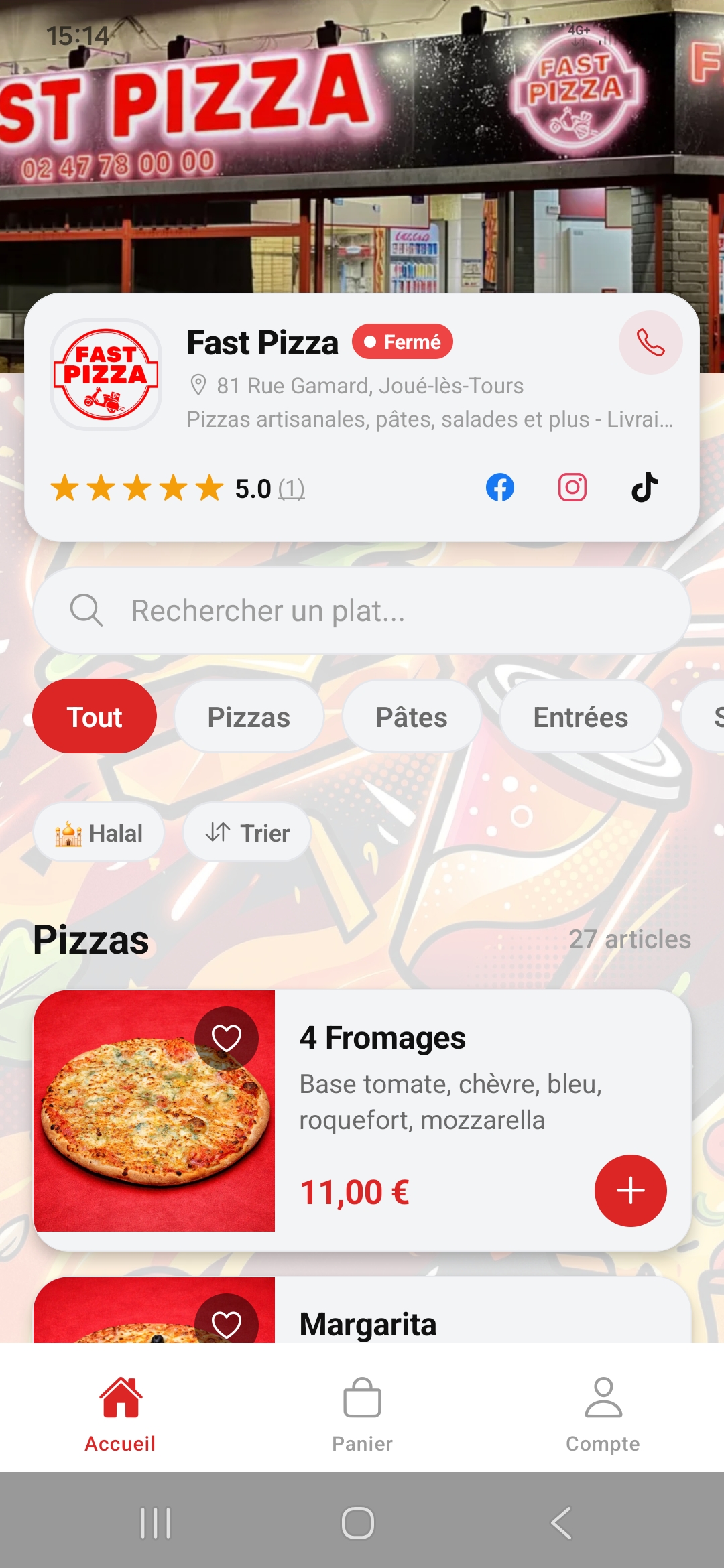Tap the system back button
This screenshot has height=1568, width=724.
[561, 1522]
